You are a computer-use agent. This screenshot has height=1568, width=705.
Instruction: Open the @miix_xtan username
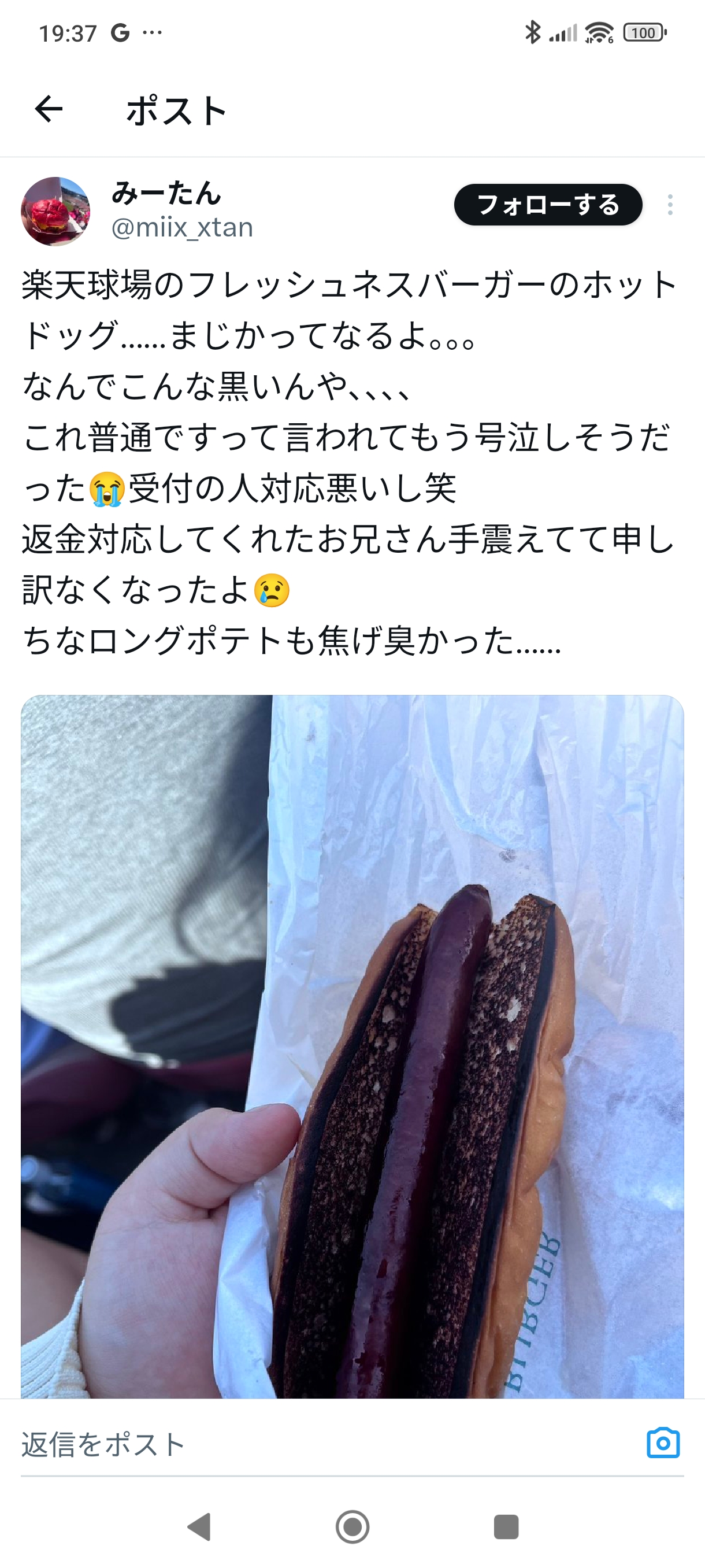click(x=182, y=228)
